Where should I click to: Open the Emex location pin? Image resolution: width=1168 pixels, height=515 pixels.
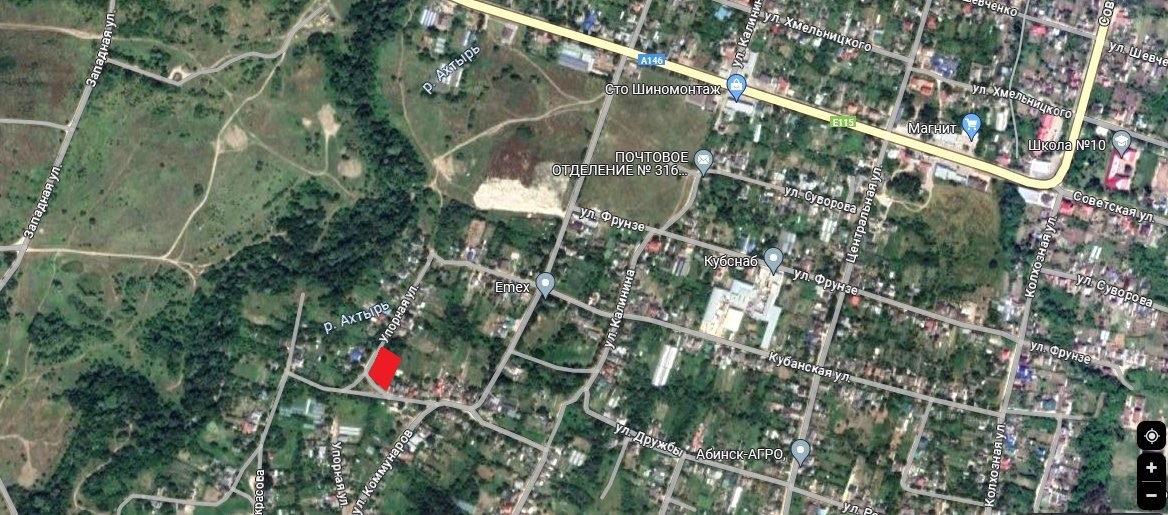point(545,284)
